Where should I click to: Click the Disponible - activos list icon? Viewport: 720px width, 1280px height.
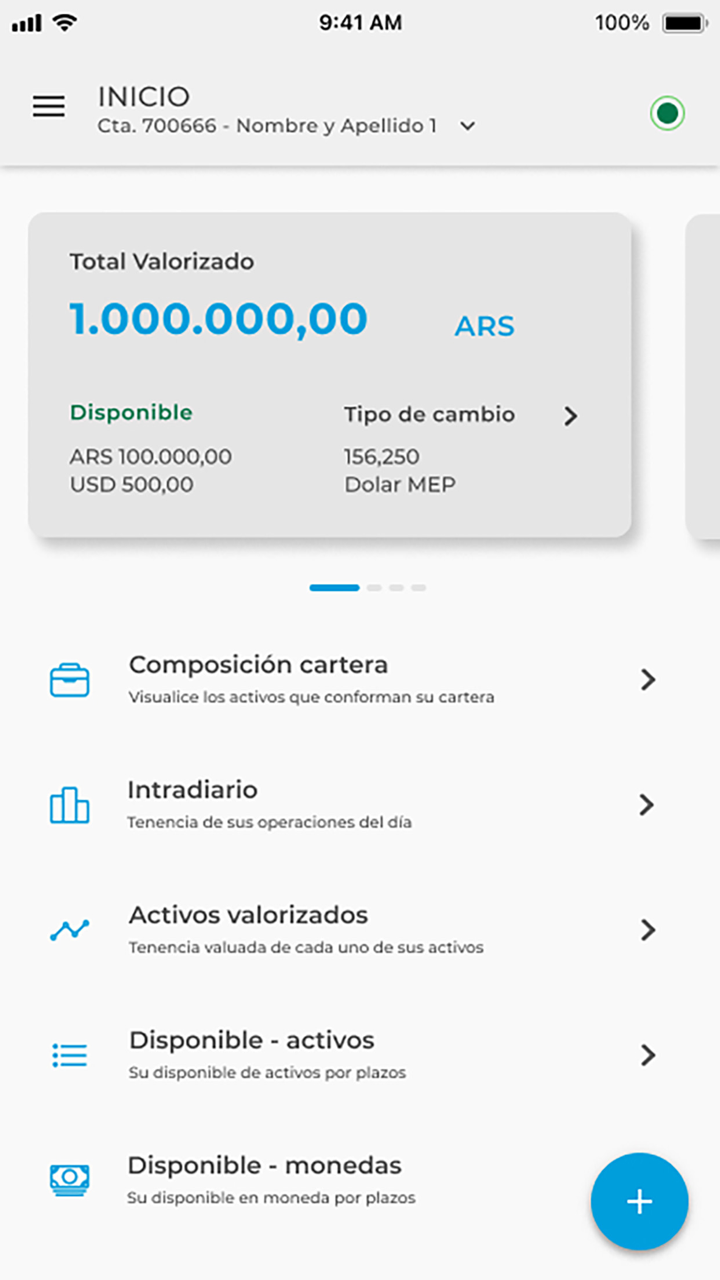tap(69, 1055)
